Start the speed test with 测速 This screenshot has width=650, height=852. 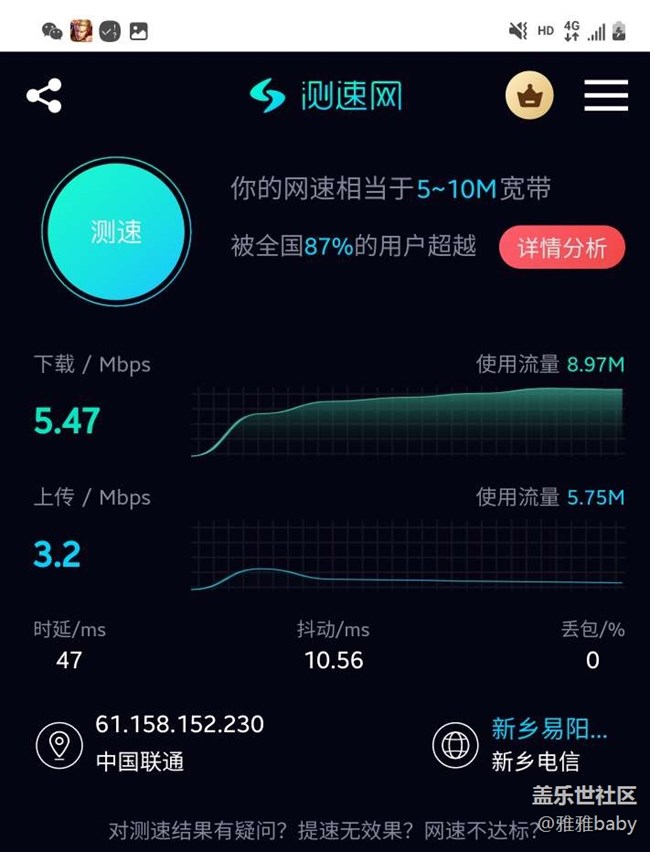116,232
